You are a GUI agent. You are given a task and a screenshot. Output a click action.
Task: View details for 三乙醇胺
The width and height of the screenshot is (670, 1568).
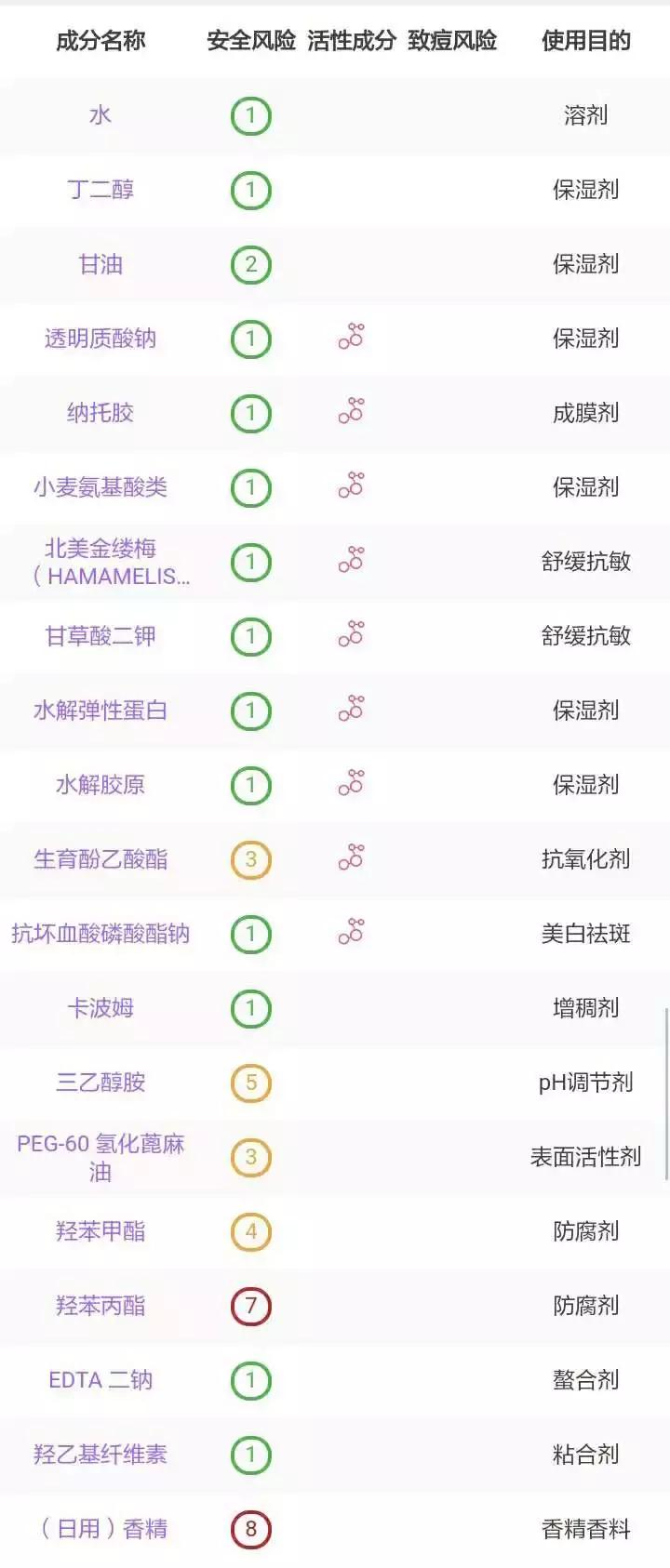click(100, 1083)
